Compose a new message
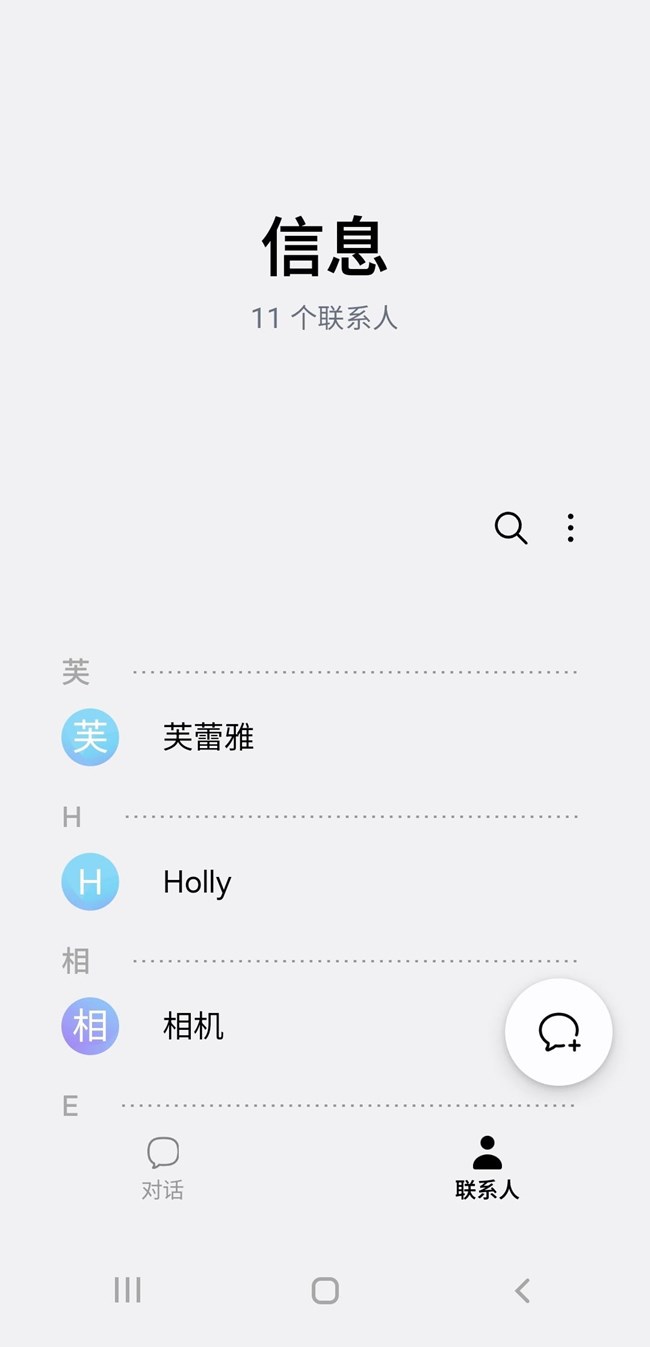This screenshot has height=1347, width=650. click(x=558, y=1032)
